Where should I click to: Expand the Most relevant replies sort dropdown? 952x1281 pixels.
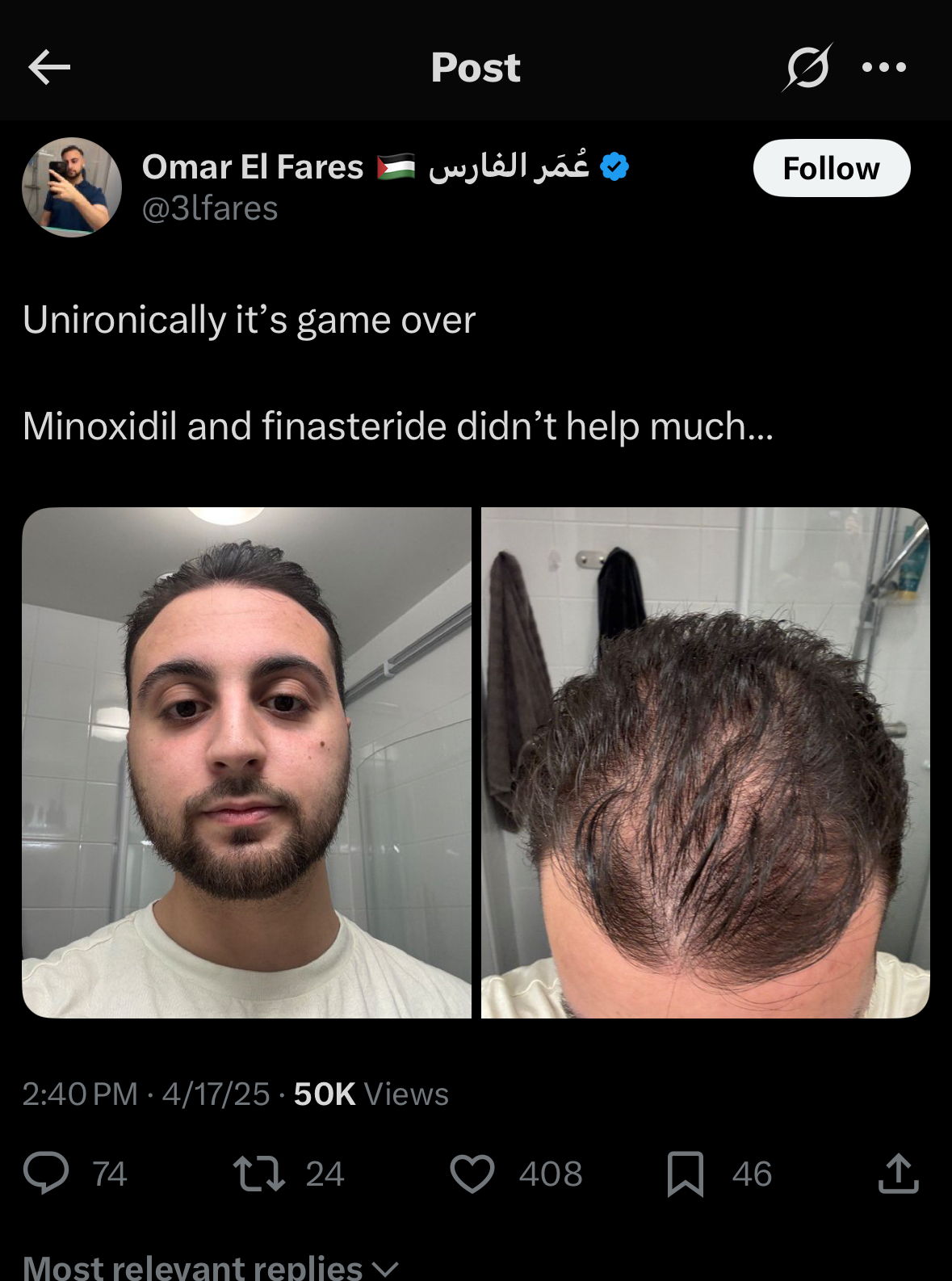pyautogui.click(x=210, y=1268)
